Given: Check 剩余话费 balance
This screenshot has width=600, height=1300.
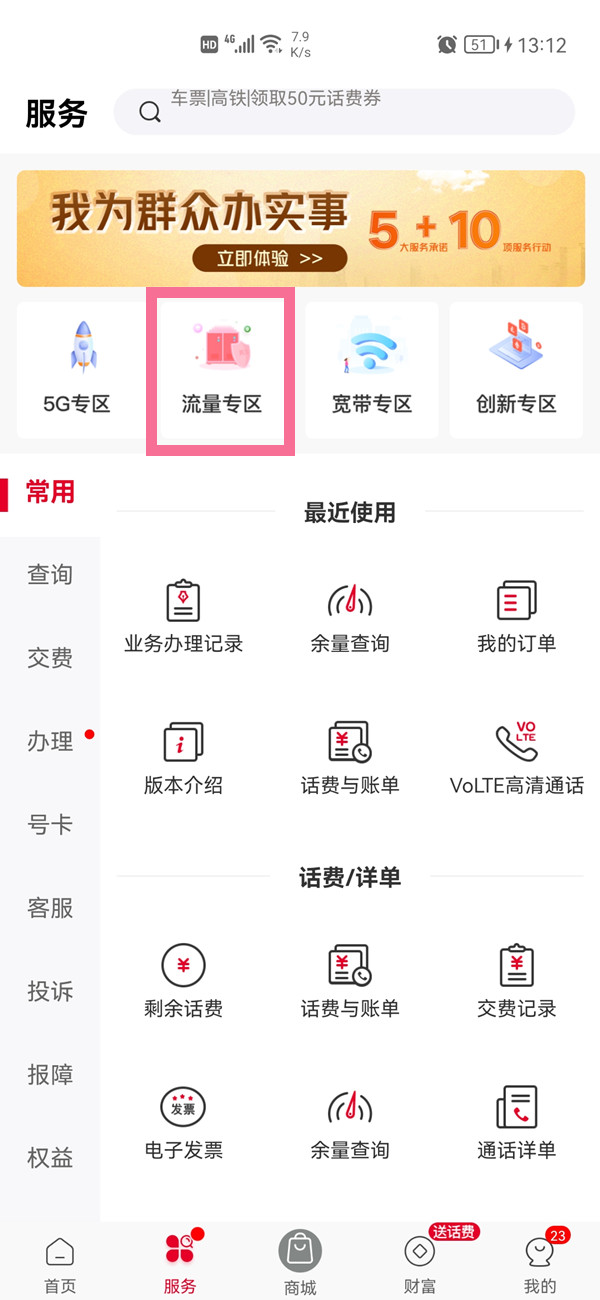Looking at the screenshot, I should [183, 981].
